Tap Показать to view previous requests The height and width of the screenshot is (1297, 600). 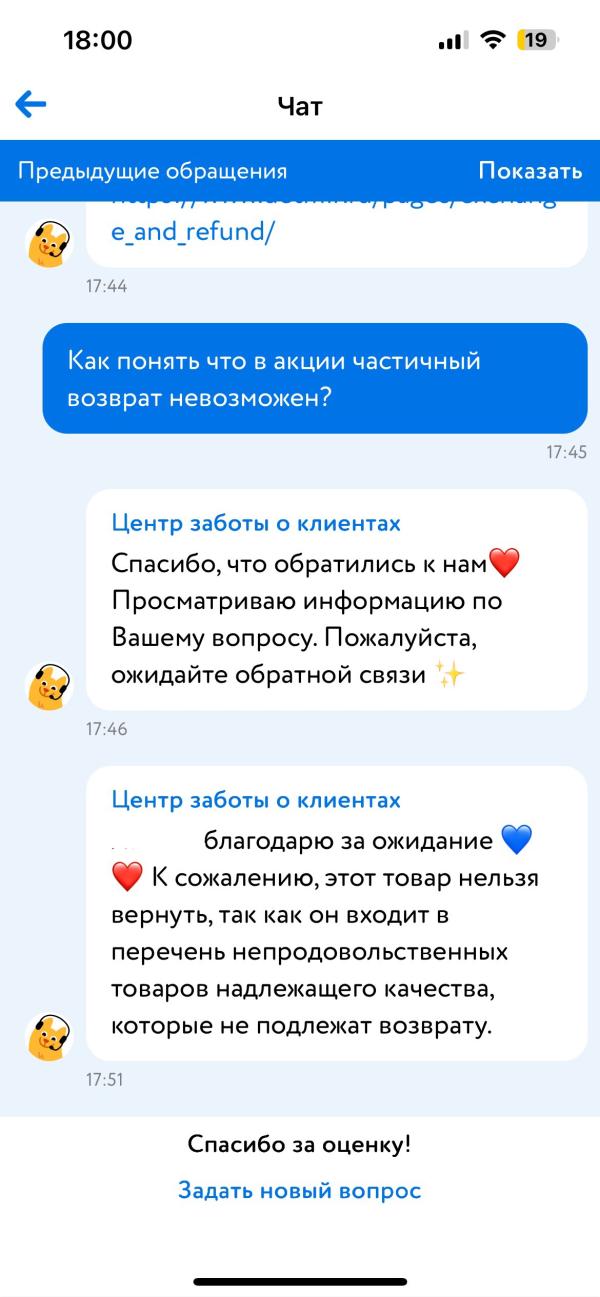point(530,171)
